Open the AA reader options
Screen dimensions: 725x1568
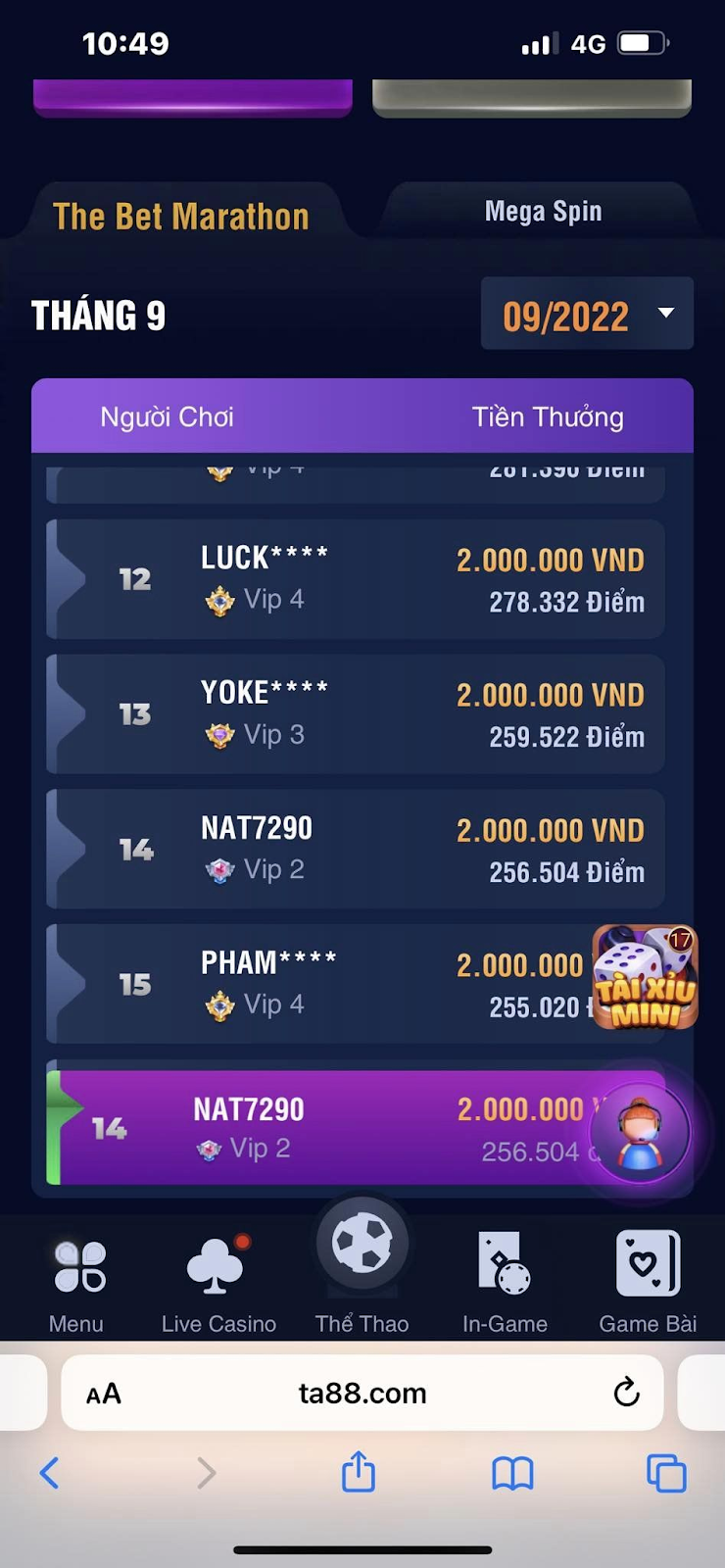[104, 1394]
